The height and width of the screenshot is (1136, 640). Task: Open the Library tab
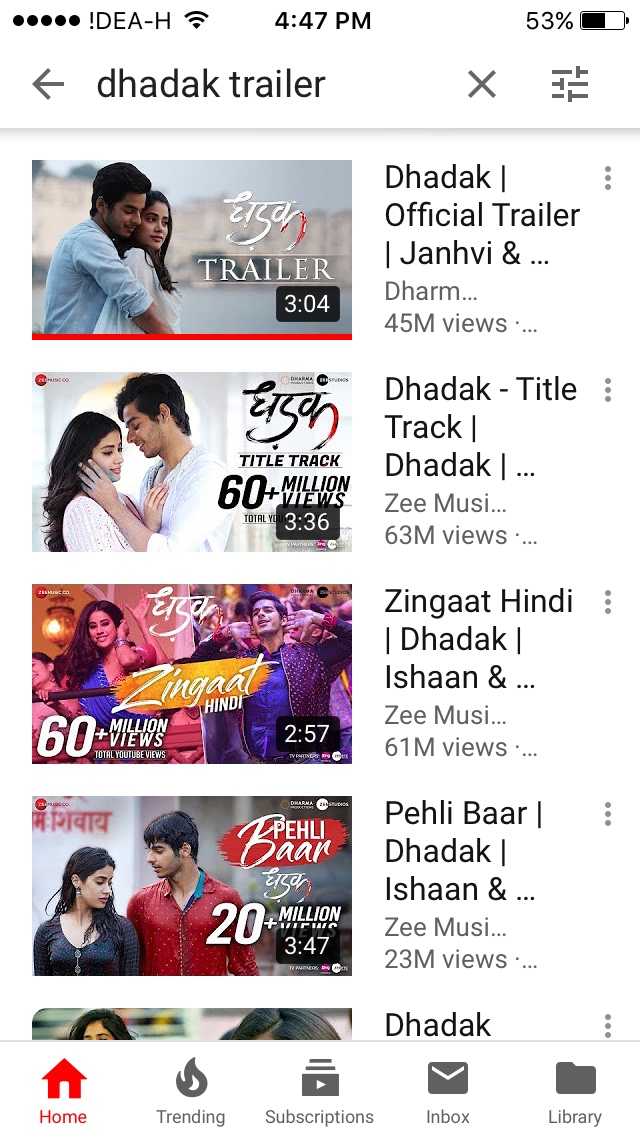click(575, 1092)
